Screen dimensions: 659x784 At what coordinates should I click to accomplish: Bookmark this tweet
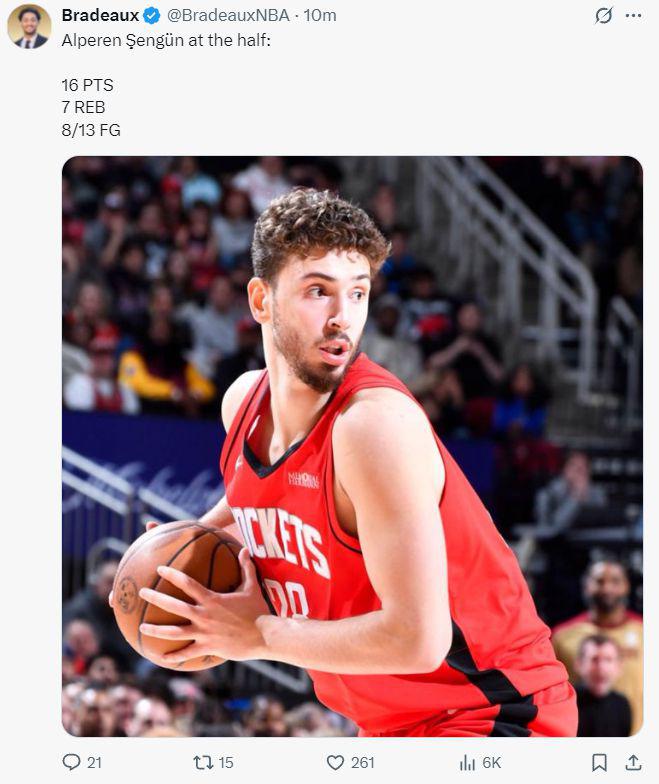click(x=599, y=762)
